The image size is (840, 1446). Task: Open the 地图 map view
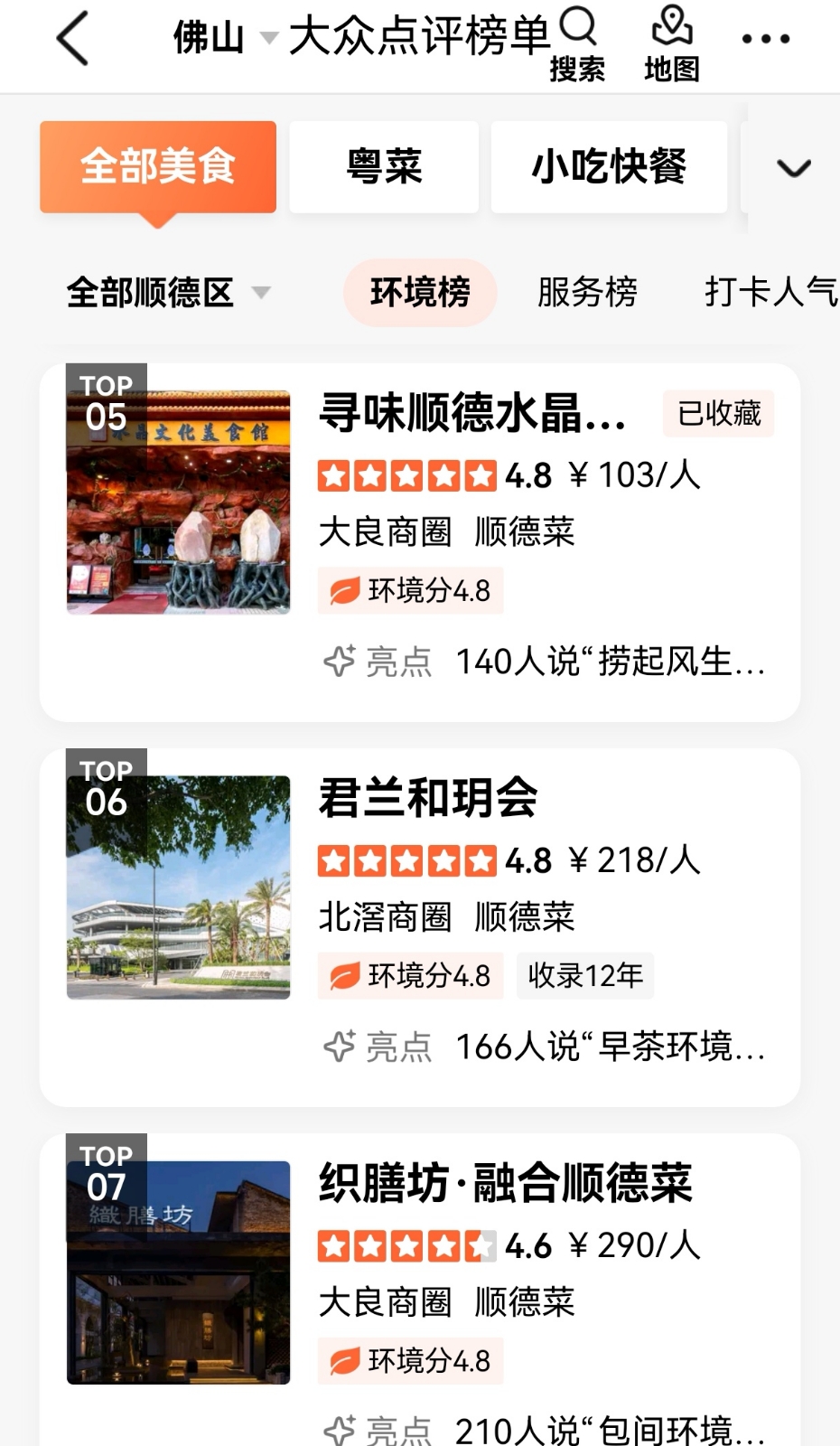point(671,44)
